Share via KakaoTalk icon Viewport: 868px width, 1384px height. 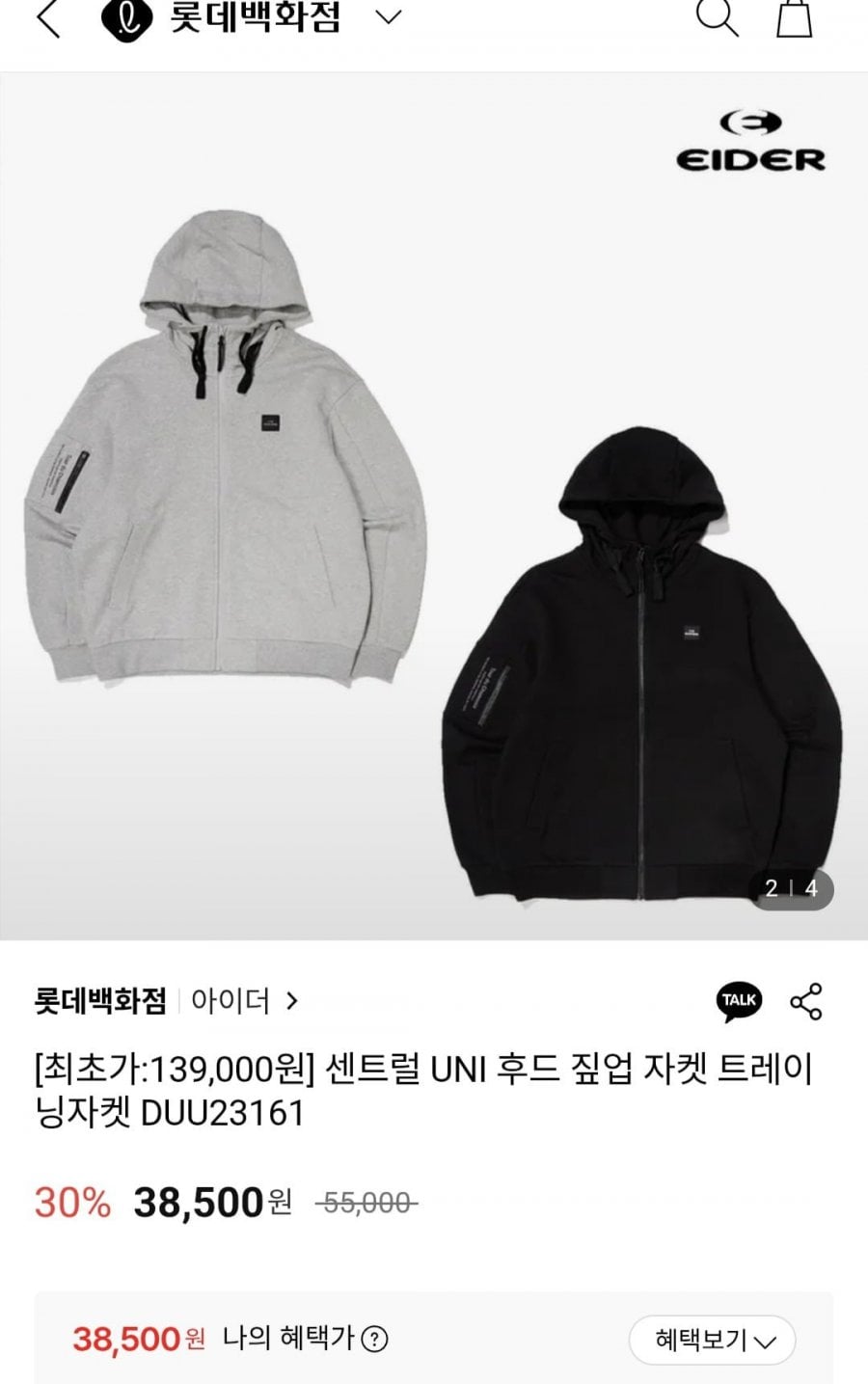[739, 1000]
